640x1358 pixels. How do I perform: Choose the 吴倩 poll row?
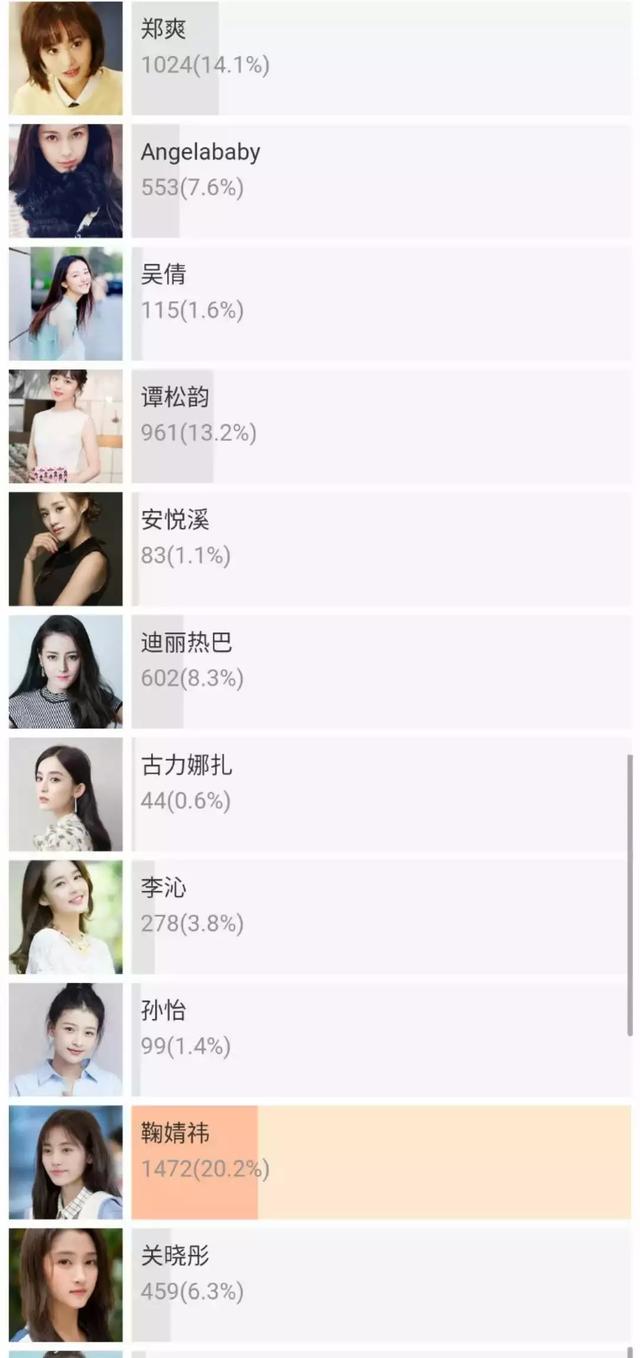(380, 303)
